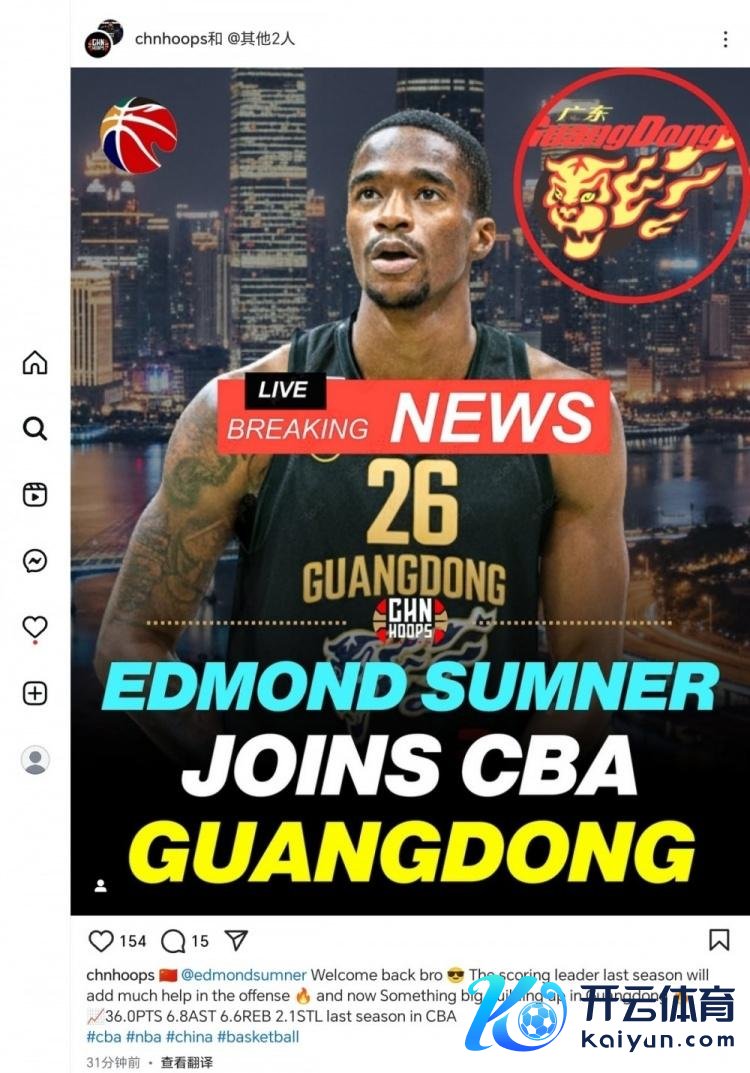Show people tagged in the photo
The width and height of the screenshot is (750, 1073).
100,886
